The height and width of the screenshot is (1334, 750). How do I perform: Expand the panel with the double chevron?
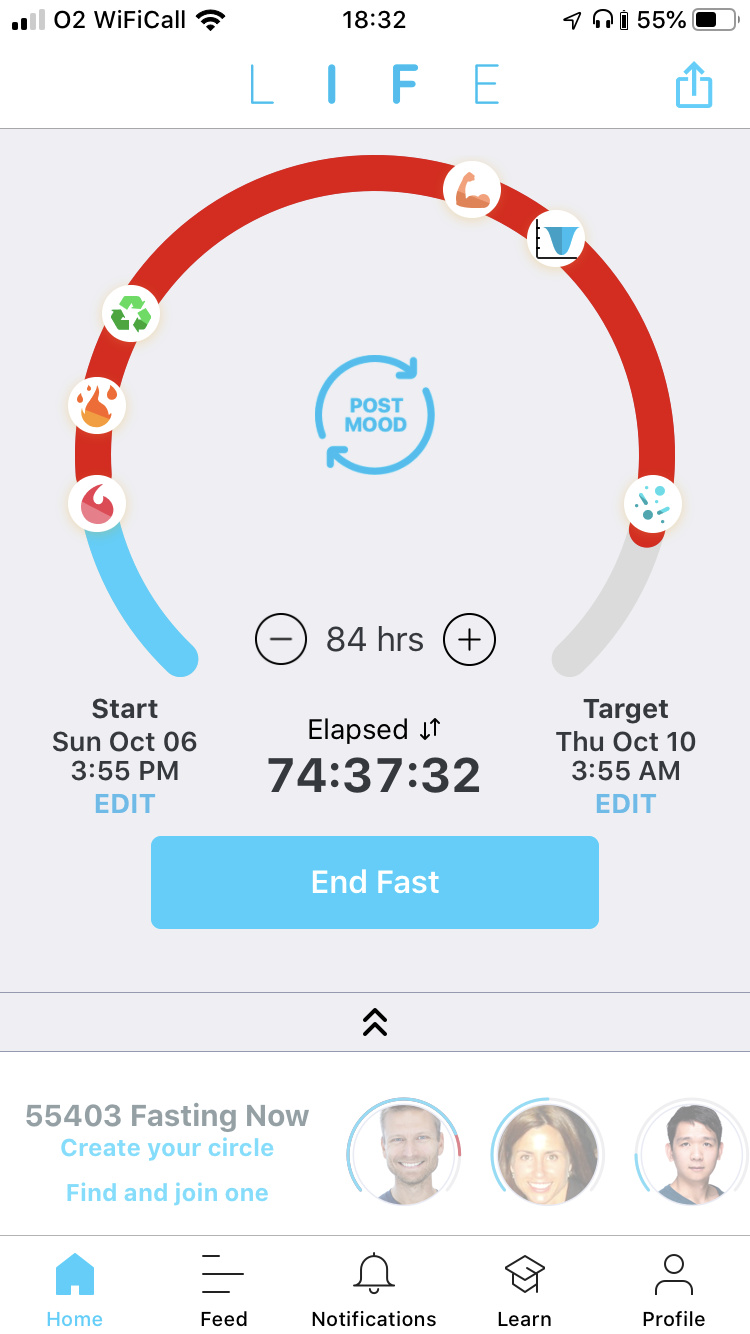tap(375, 1022)
